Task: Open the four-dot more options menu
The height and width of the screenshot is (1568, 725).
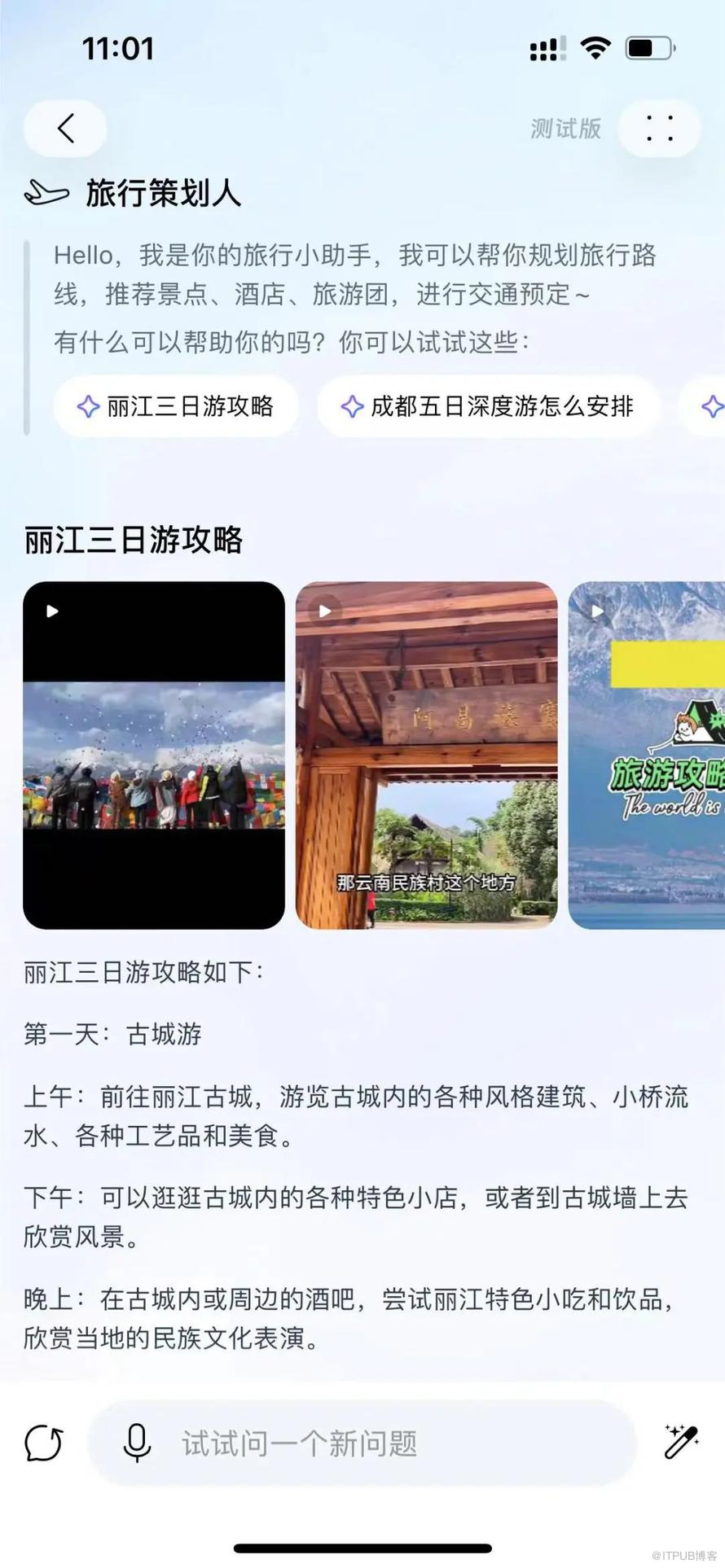Action: coord(659,129)
